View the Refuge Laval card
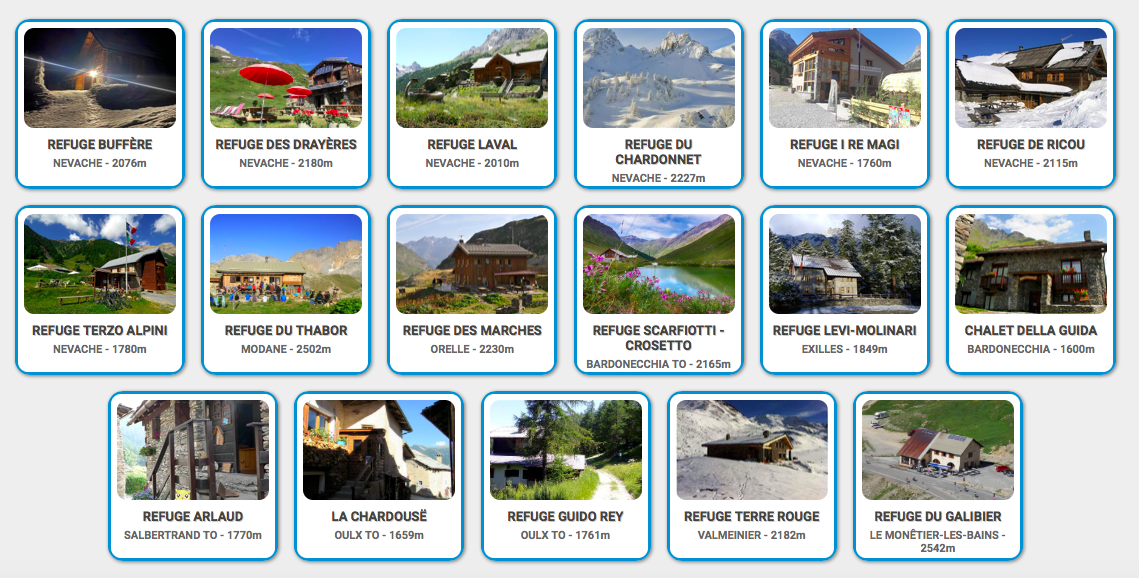1139x578 pixels. coord(472,104)
